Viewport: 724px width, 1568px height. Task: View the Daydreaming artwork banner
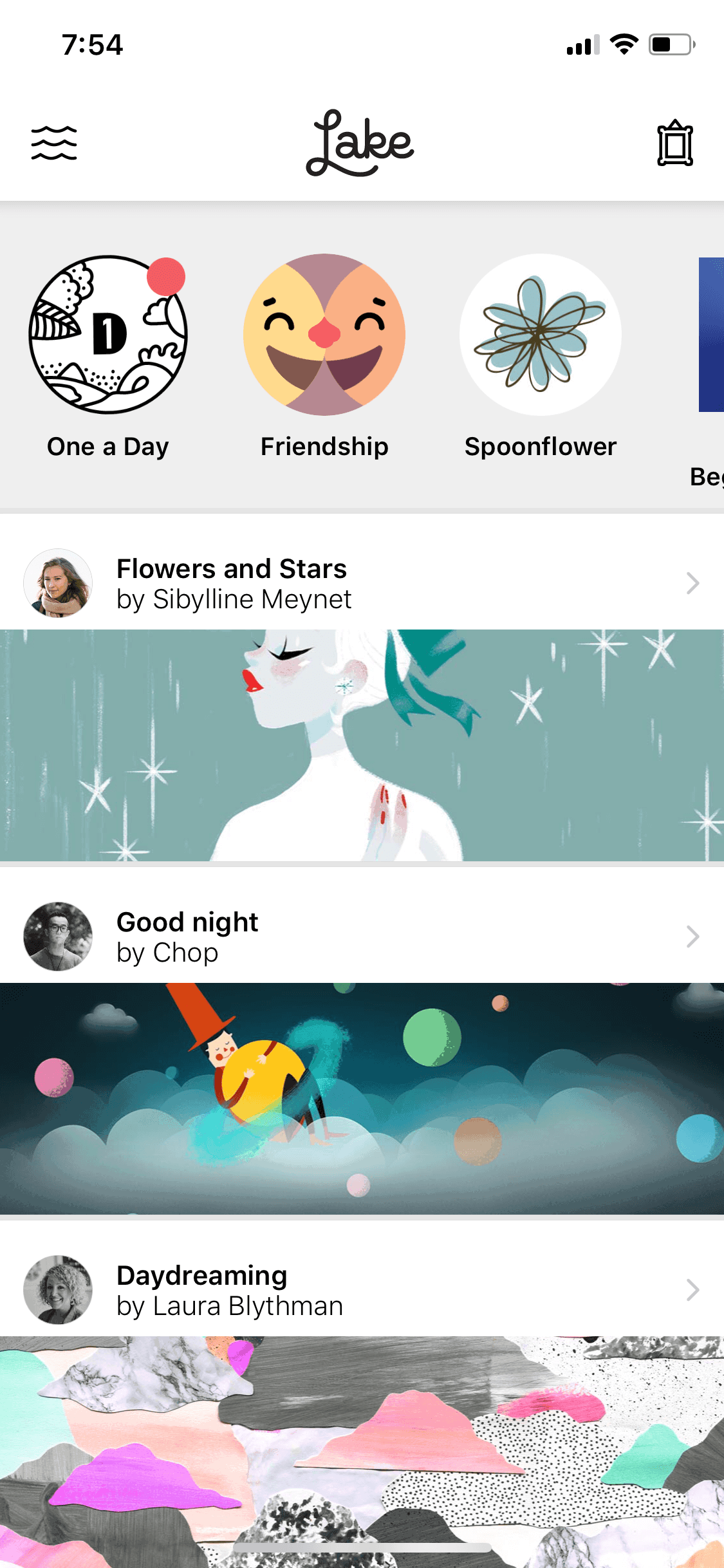(x=362, y=1452)
